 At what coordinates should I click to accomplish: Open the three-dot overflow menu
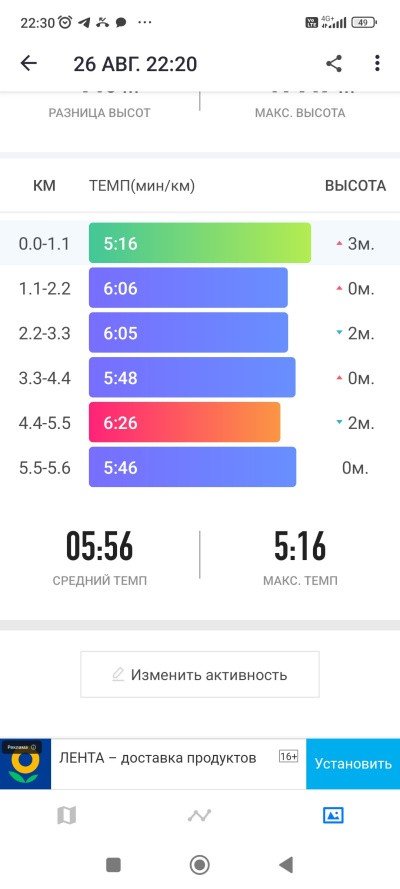click(377, 64)
